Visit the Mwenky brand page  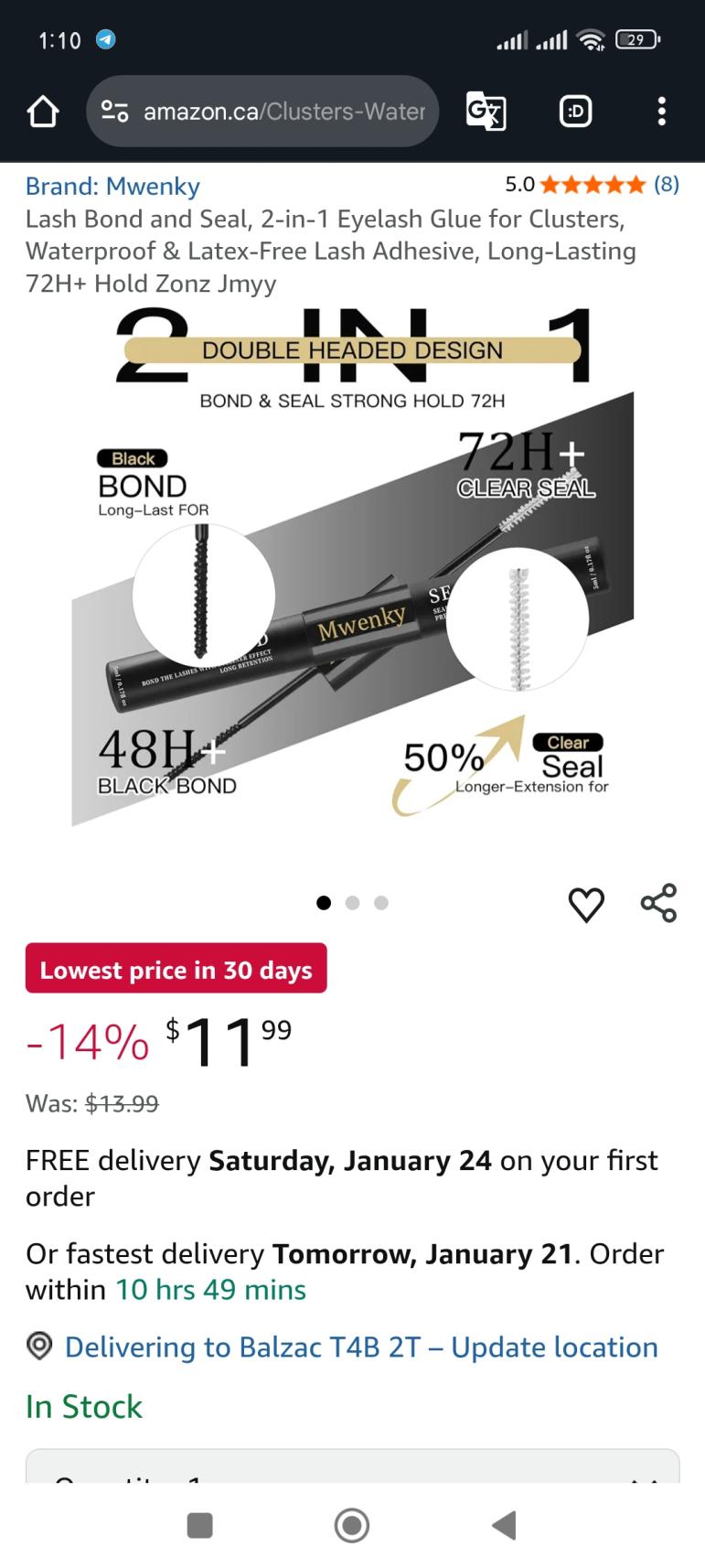[112, 186]
